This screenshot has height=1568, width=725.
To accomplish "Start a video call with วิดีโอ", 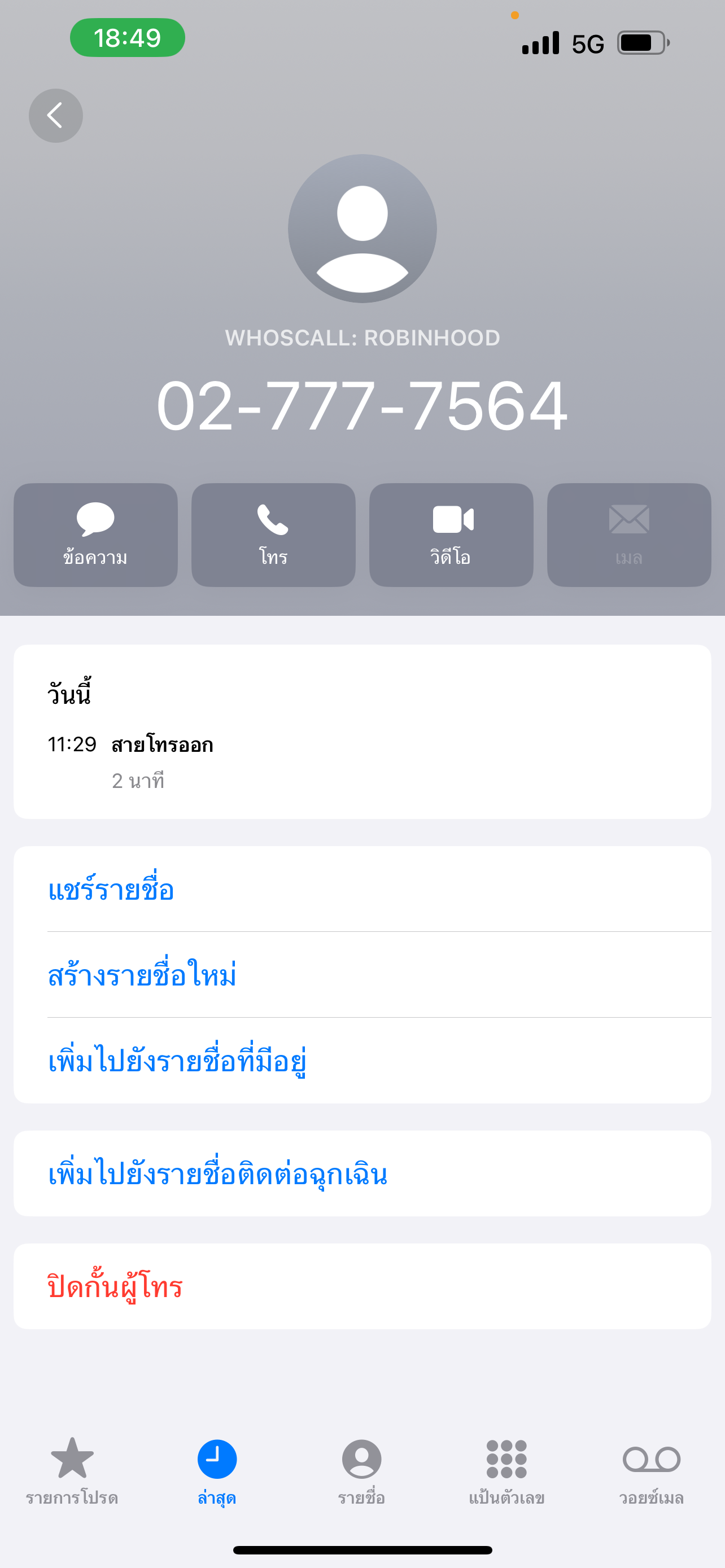I will point(451,535).
